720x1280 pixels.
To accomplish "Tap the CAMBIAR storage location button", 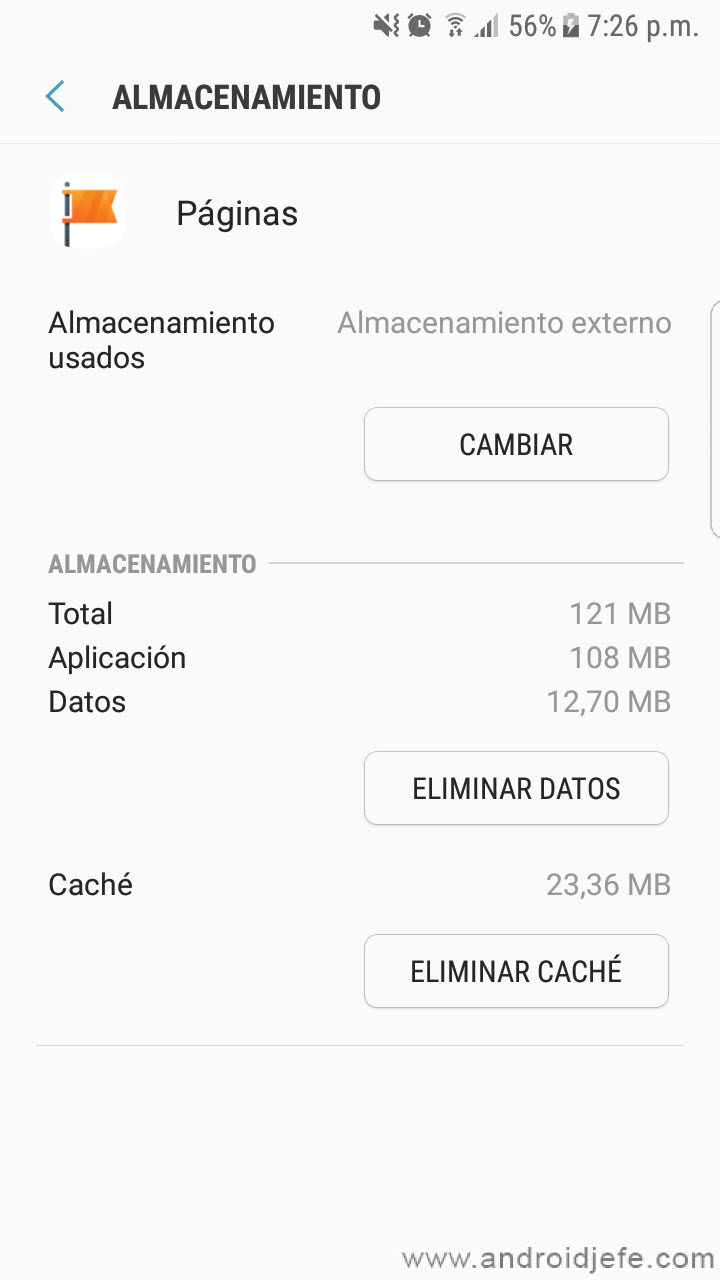I will coord(516,444).
